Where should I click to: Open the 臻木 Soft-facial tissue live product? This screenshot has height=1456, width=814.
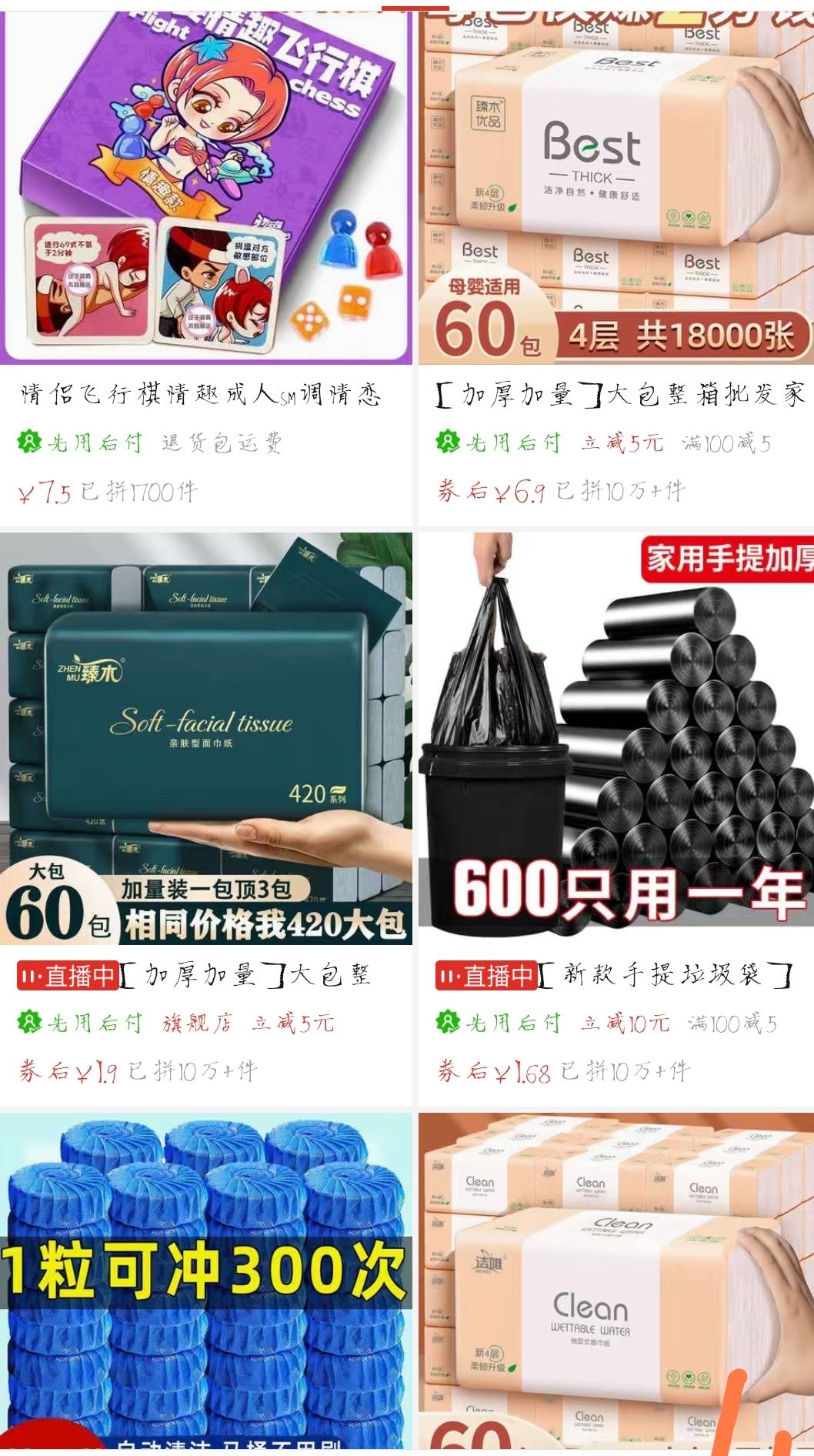tap(205, 739)
